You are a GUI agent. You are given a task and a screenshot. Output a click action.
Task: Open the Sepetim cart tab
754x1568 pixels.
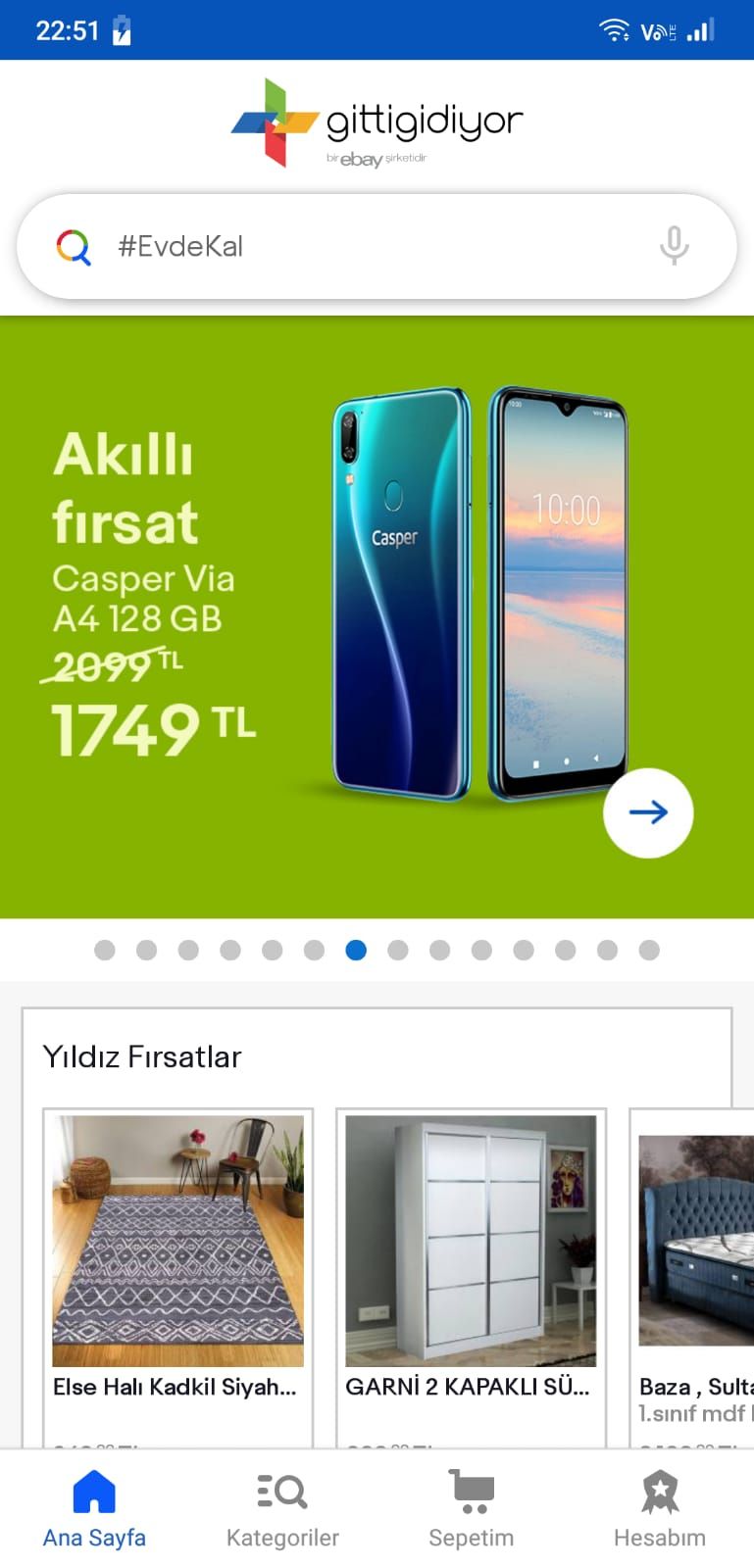click(471, 1509)
